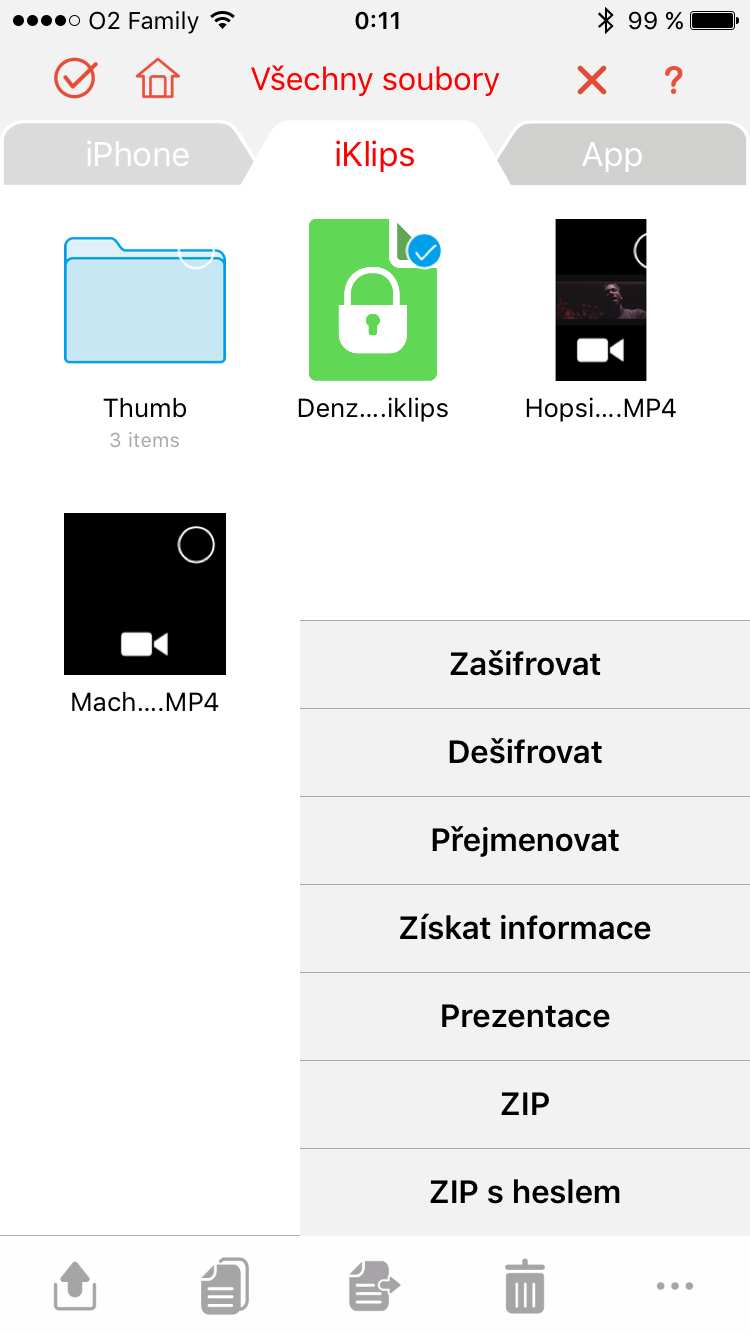Image resolution: width=750 pixels, height=1334 pixels.
Task: Tap the share/export icon in bottom toolbar
Action: (75, 1286)
